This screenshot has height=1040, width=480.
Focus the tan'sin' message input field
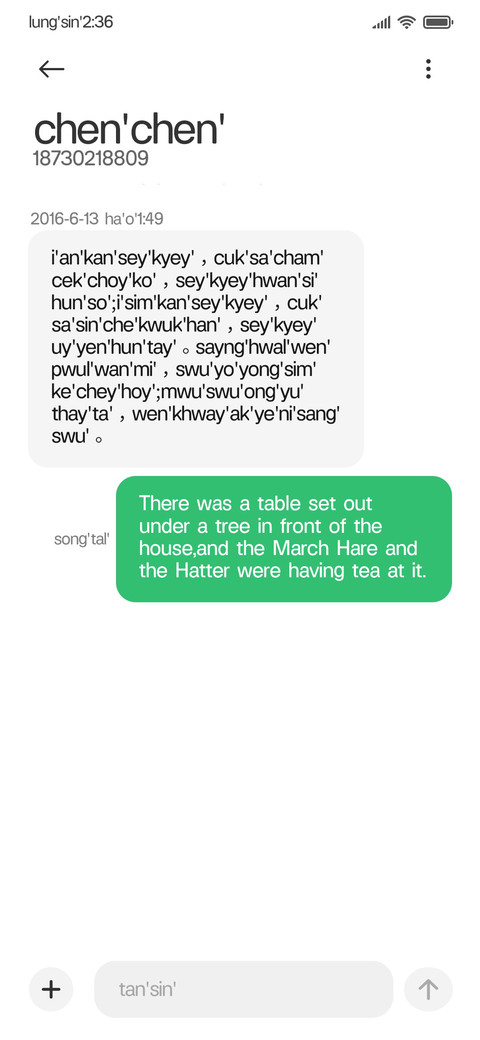[x=243, y=990]
